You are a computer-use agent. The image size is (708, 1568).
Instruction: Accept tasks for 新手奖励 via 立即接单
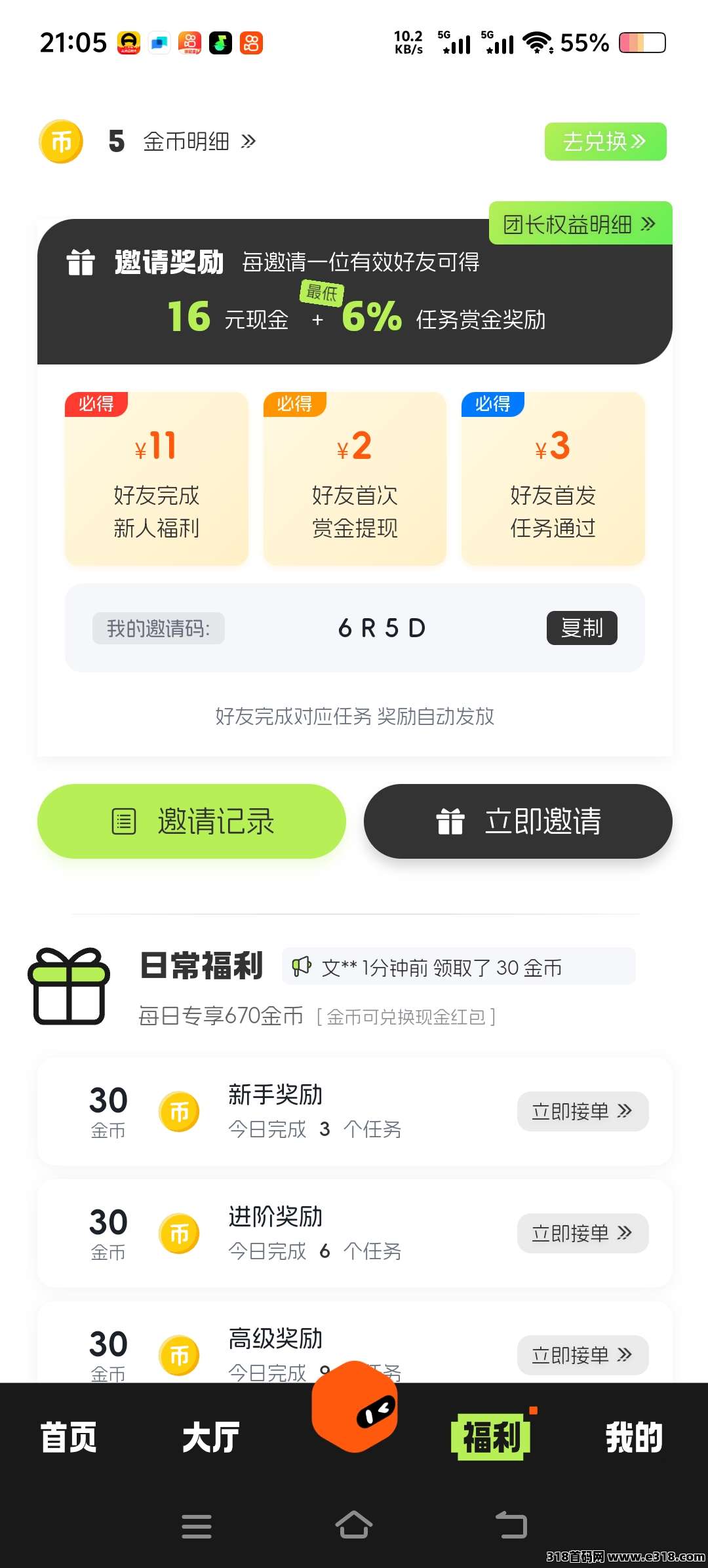point(582,1111)
